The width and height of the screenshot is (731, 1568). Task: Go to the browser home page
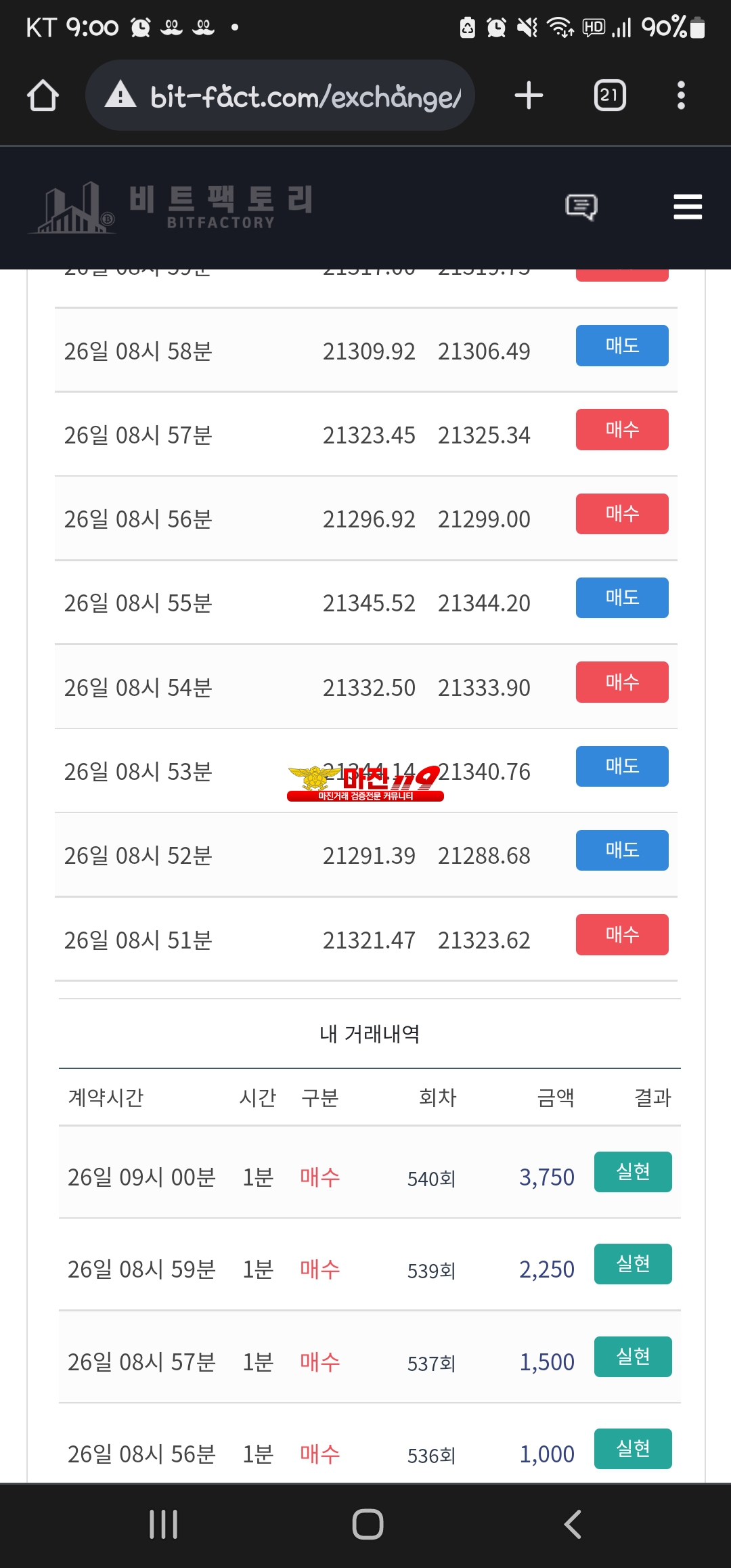(x=43, y=95)
